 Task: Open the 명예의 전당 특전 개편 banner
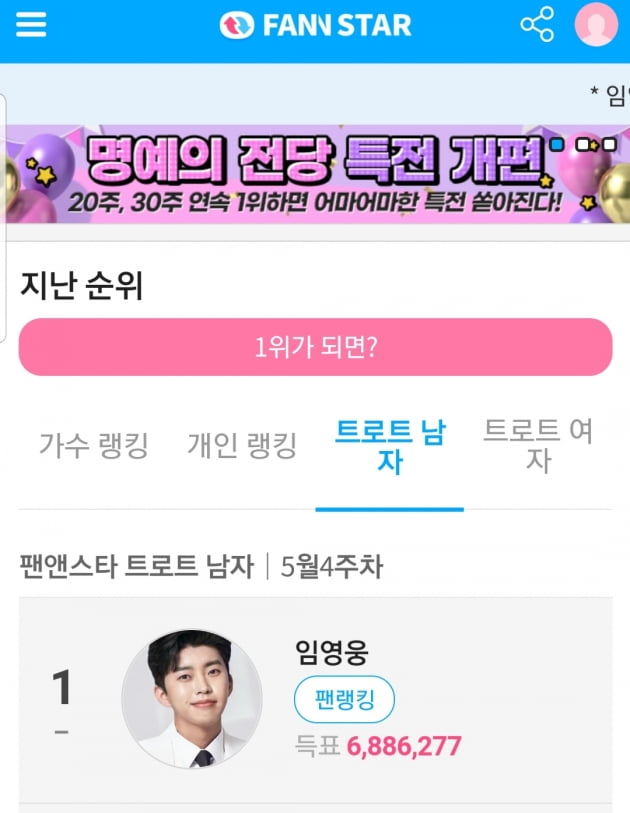pos(315,174)
